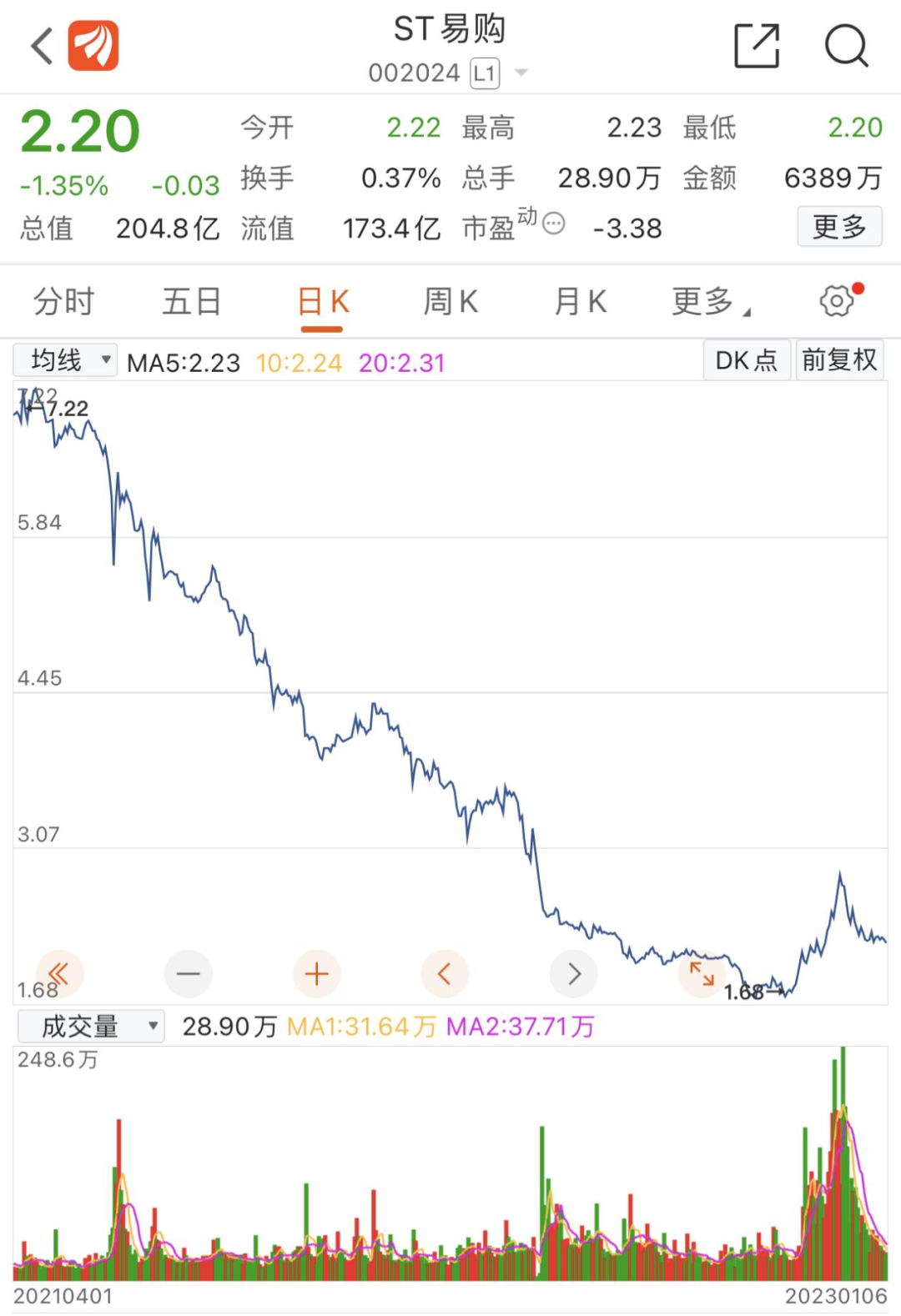
Task: Tap 更多 button beside the quote details
Action: [x=839, y=227]
